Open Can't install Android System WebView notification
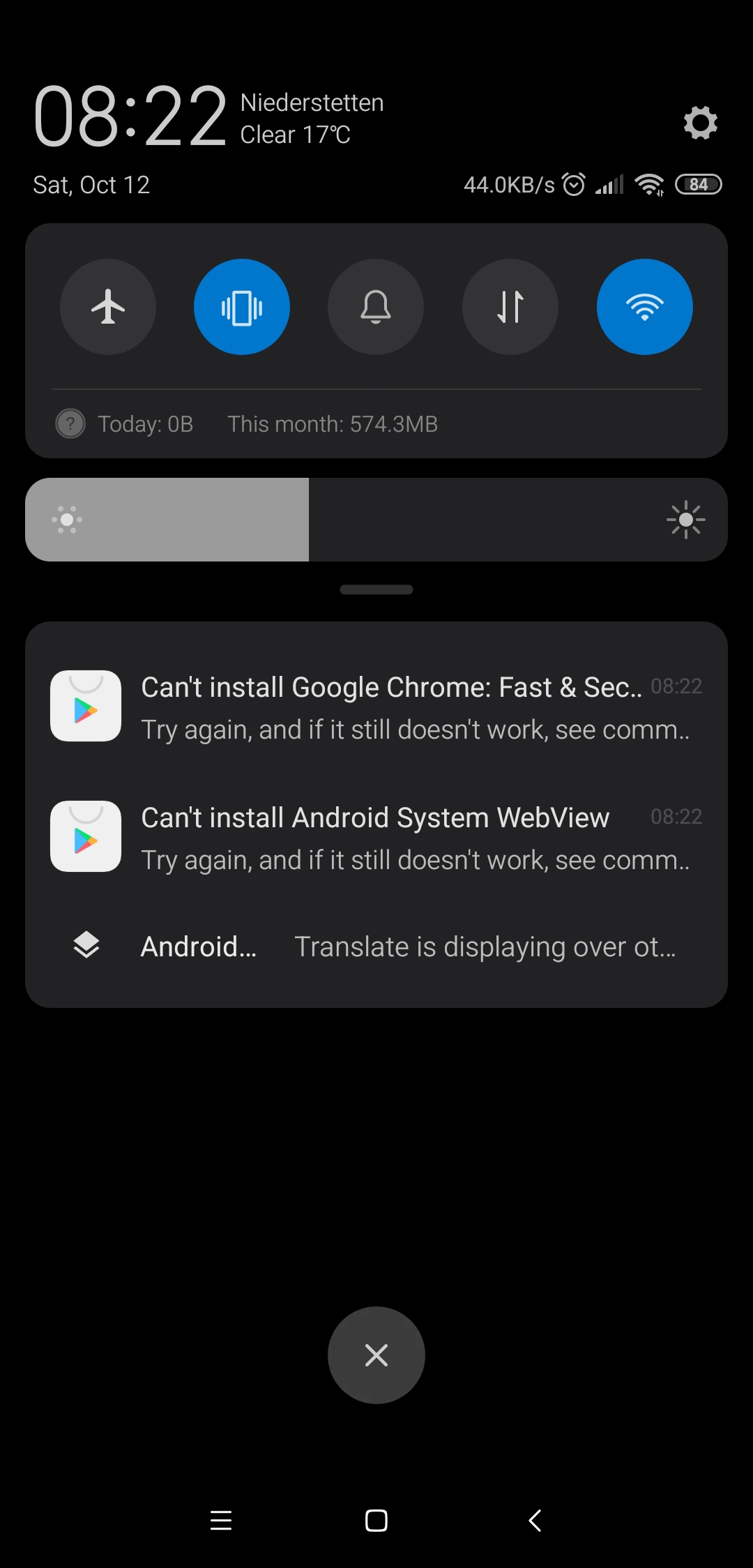Viewport: 753px width, 1568px height. pos(390,837)
